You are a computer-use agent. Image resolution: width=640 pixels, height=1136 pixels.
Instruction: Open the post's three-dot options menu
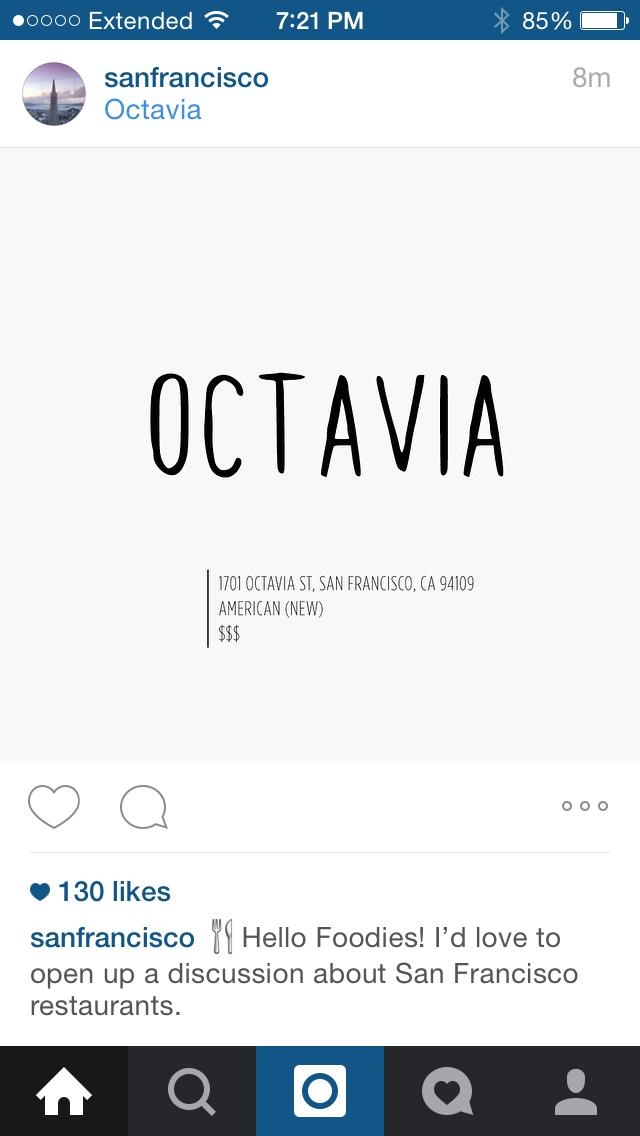tap(585, 806)
